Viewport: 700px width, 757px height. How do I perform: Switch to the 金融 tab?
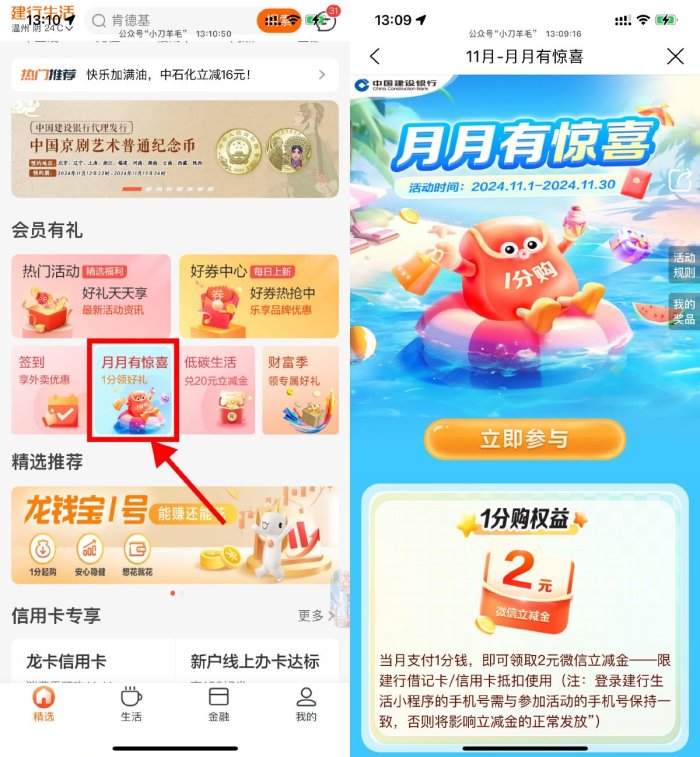218,704
